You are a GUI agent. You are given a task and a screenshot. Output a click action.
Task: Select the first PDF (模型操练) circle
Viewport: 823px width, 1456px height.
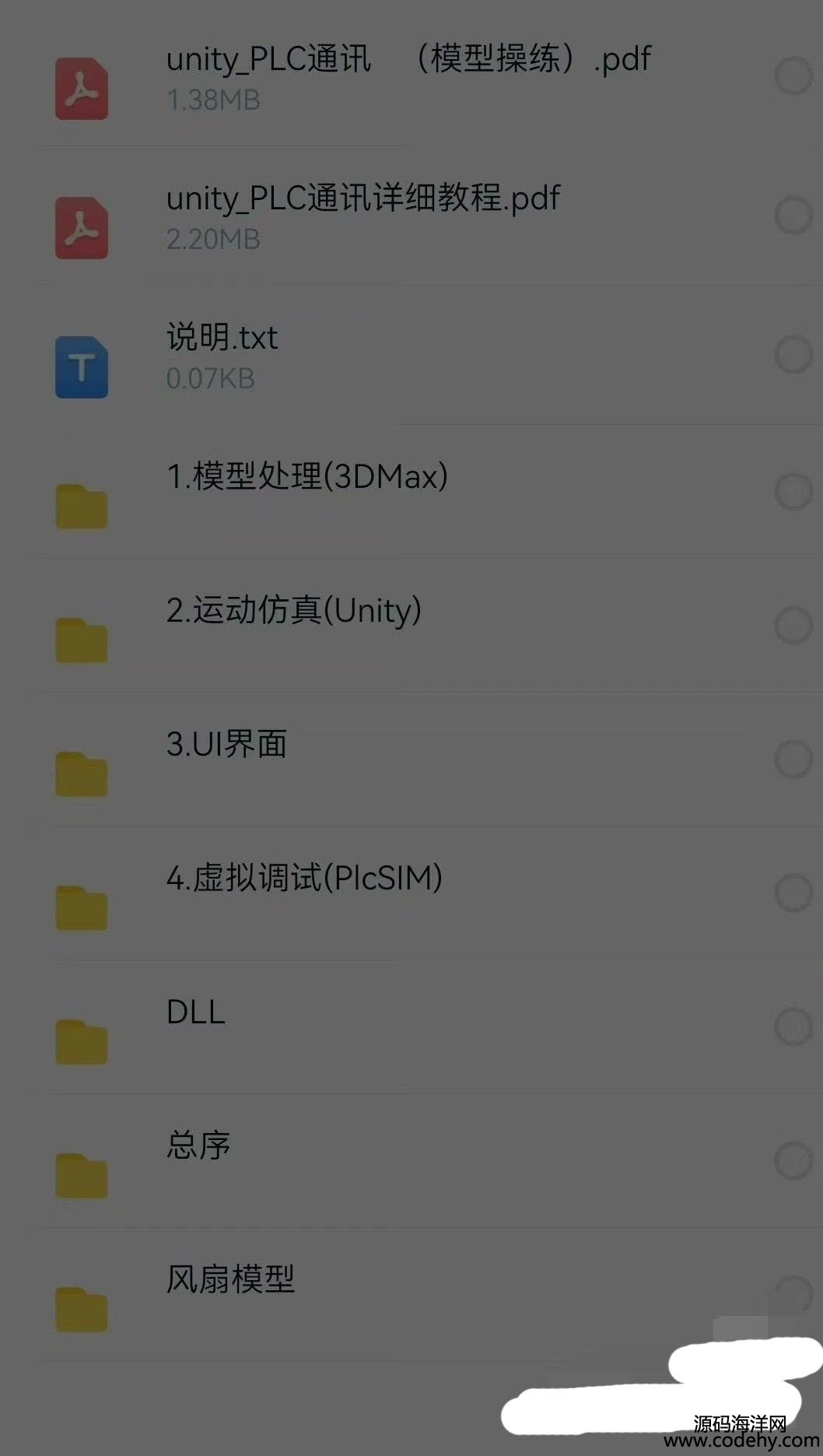pos(793,76)
